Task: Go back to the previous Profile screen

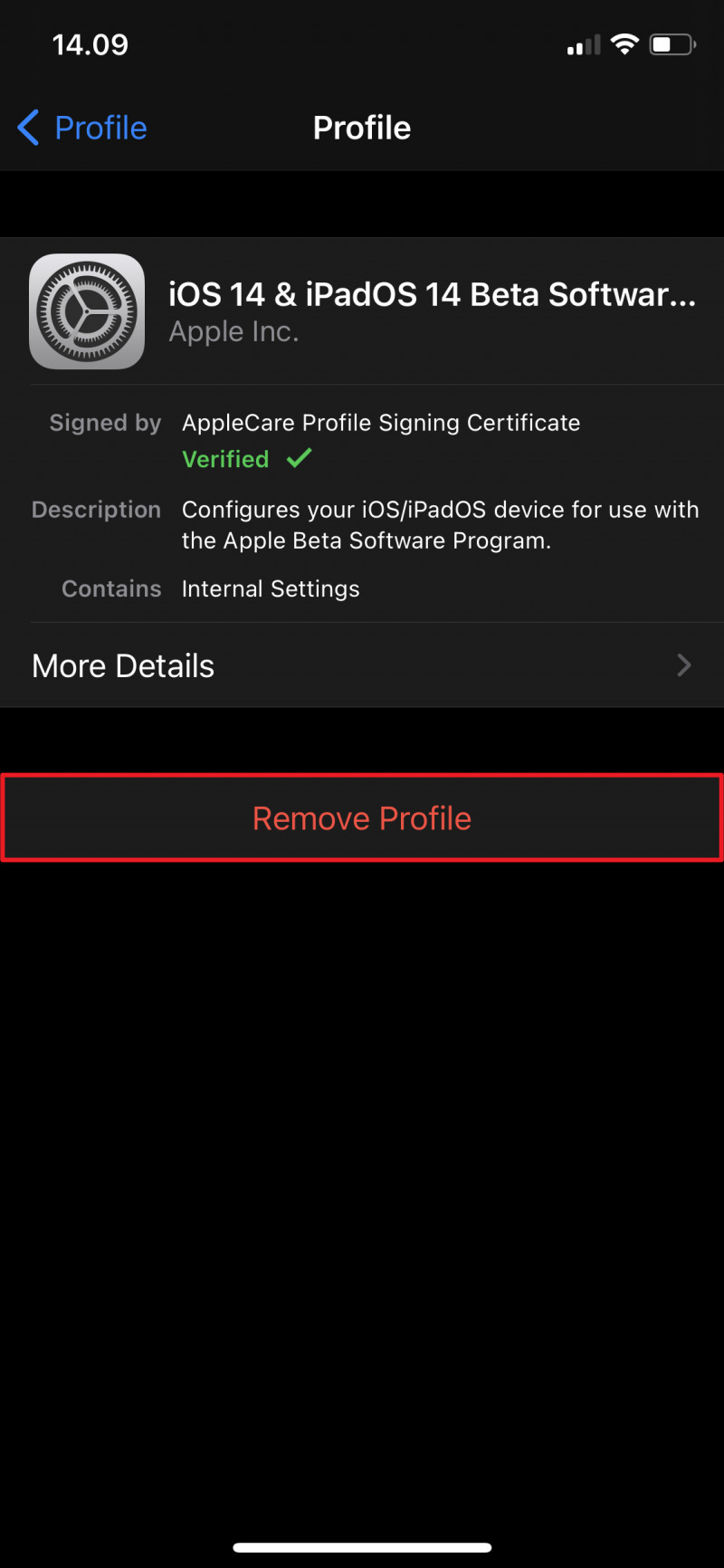Action: click(83, 128)
